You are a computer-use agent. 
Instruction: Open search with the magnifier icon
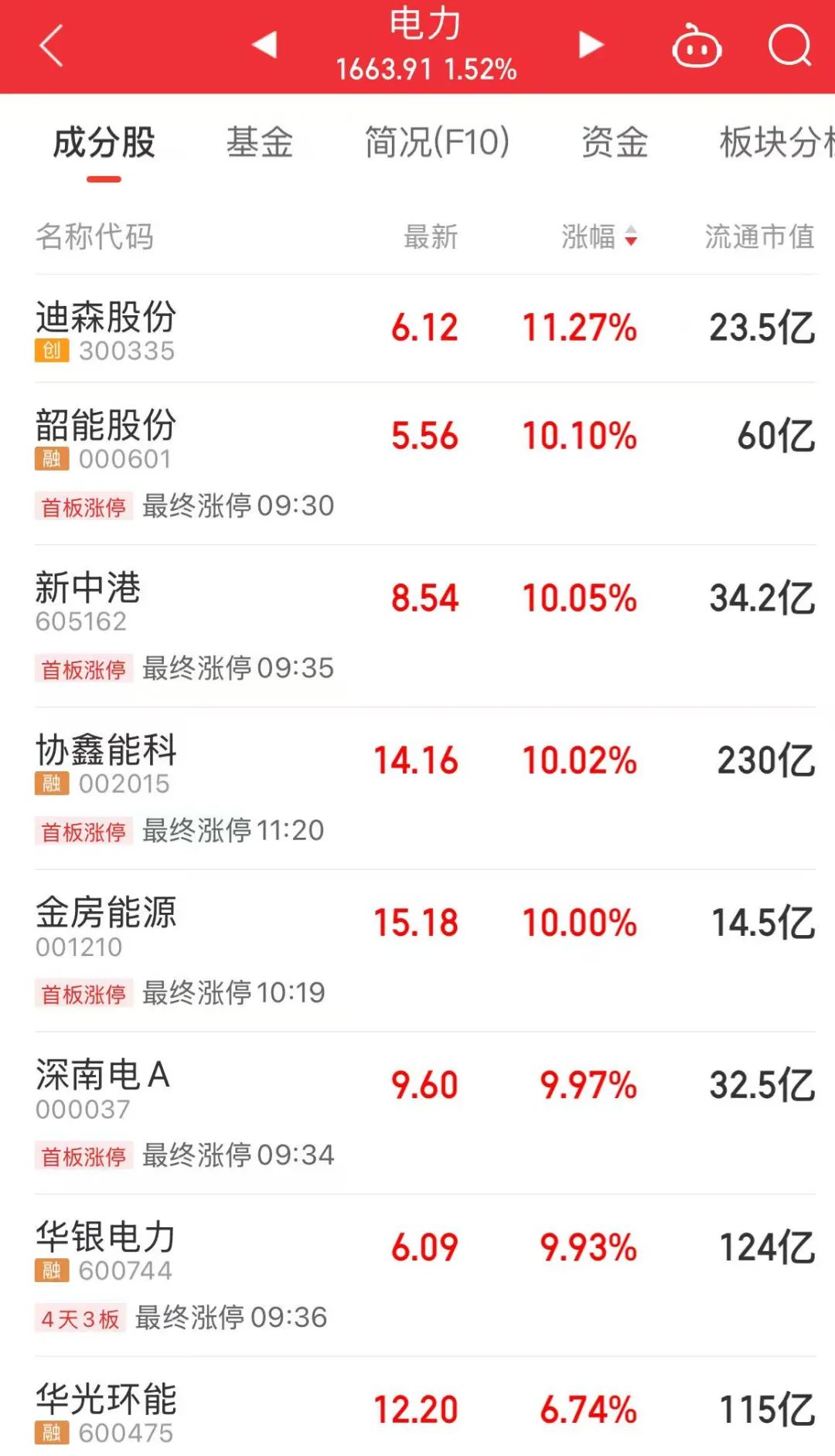point(789,46)
